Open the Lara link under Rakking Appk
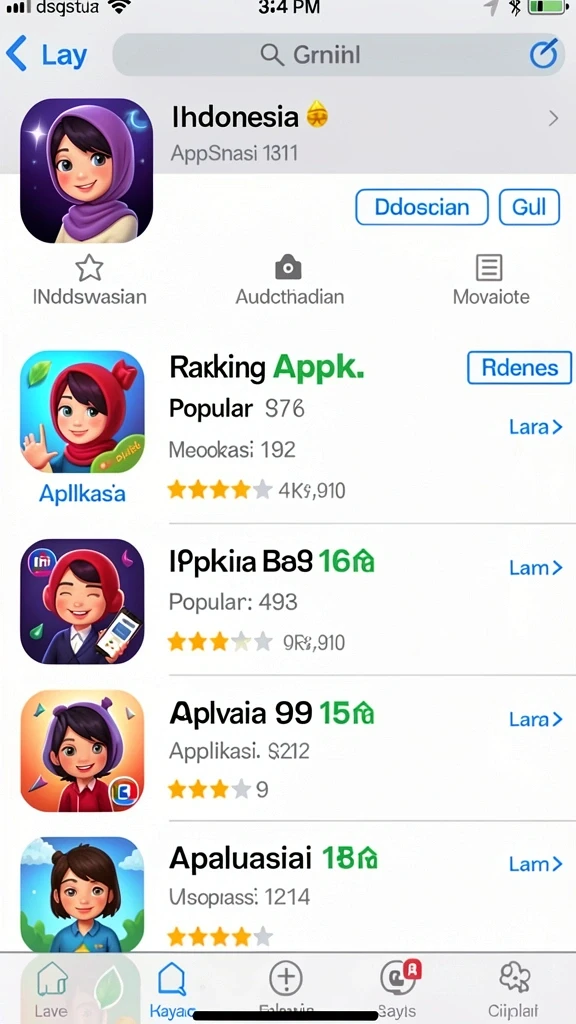Viewport: 576px width, 1024px height. [536, 427]
